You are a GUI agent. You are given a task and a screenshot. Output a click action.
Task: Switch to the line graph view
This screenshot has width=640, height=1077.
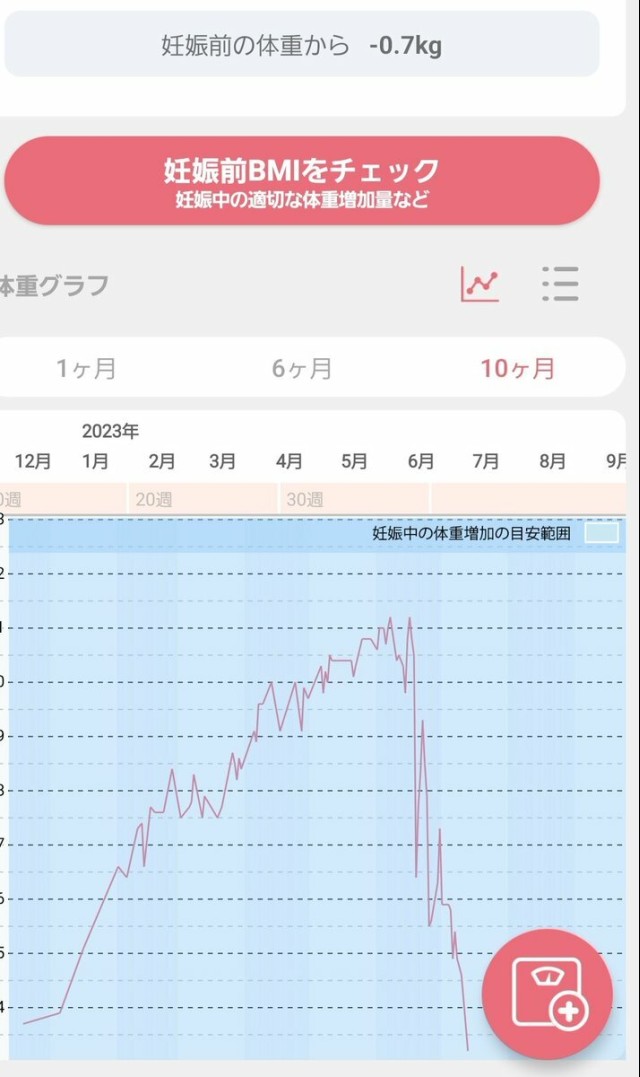tap(480, 285)
